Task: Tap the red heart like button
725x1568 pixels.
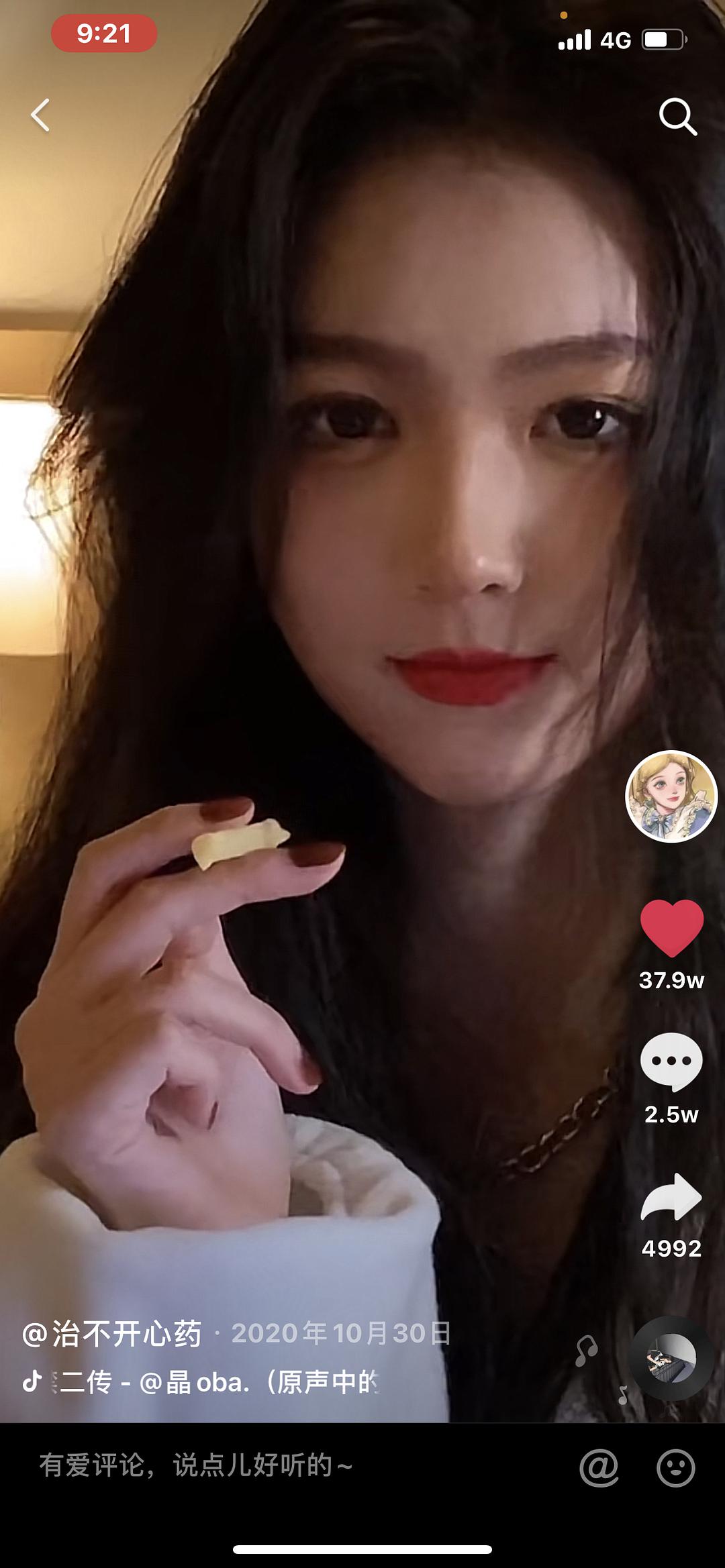Action: click(x=671, y=928)
